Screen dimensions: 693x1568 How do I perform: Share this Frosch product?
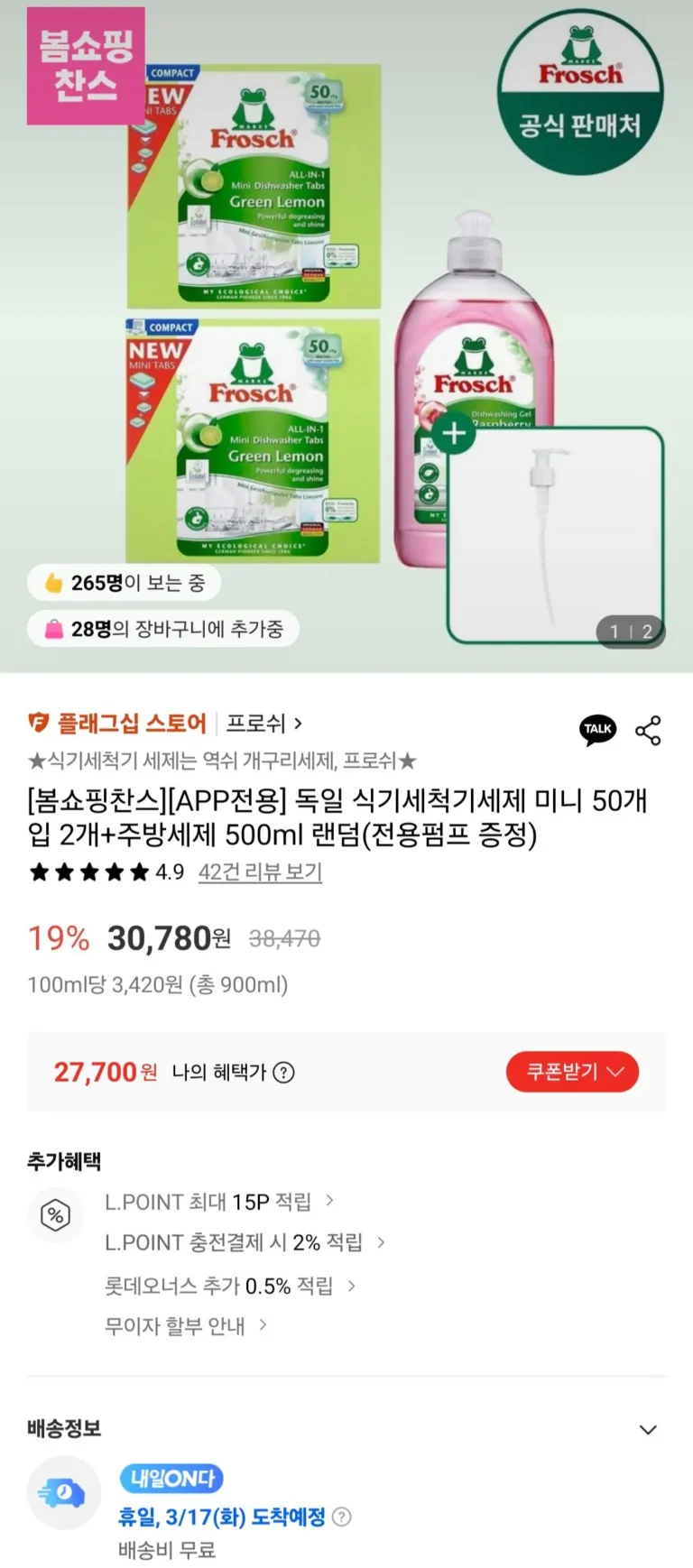point(648,730)
